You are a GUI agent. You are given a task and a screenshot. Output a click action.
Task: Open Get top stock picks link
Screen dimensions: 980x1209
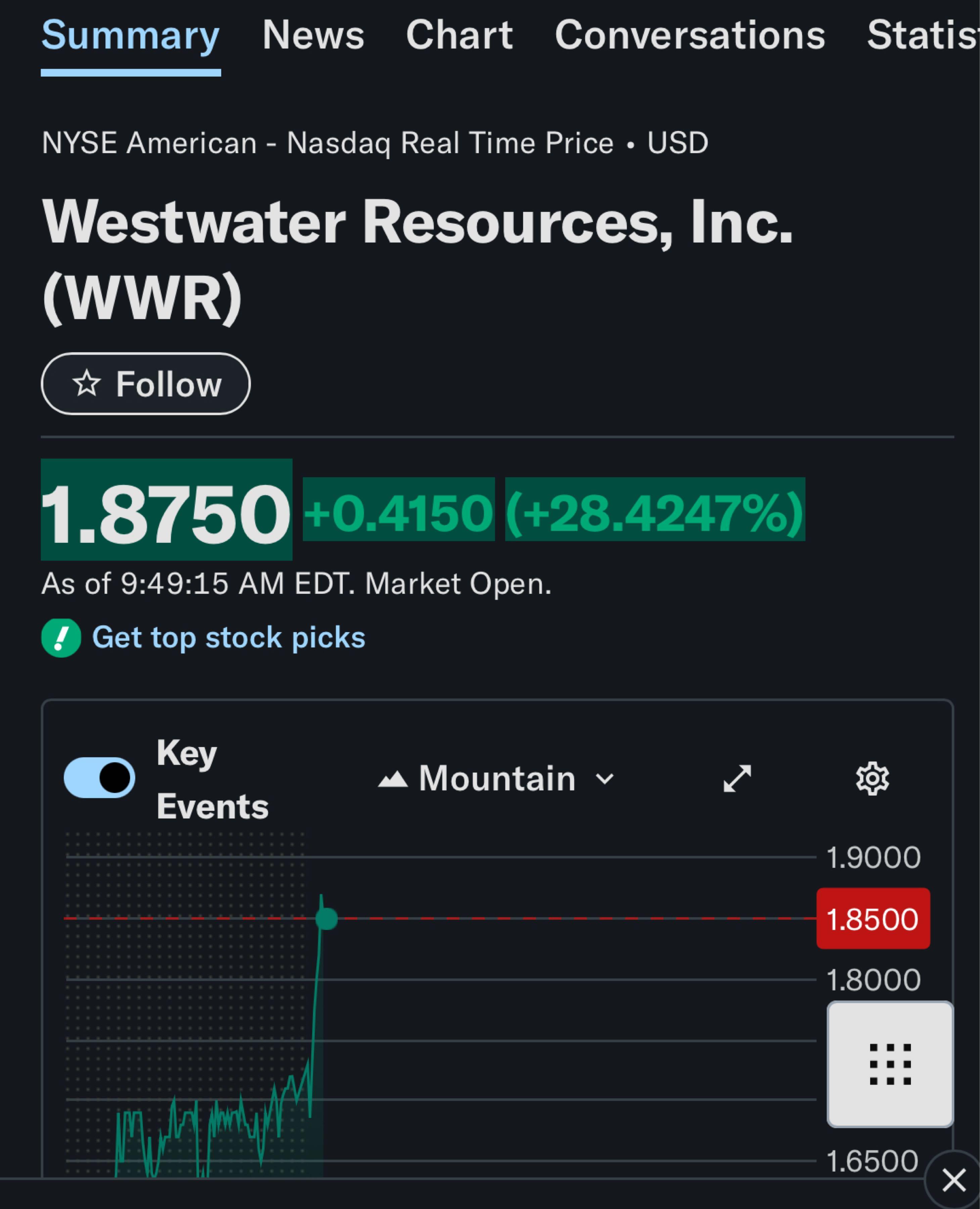(x=228, y=637)
